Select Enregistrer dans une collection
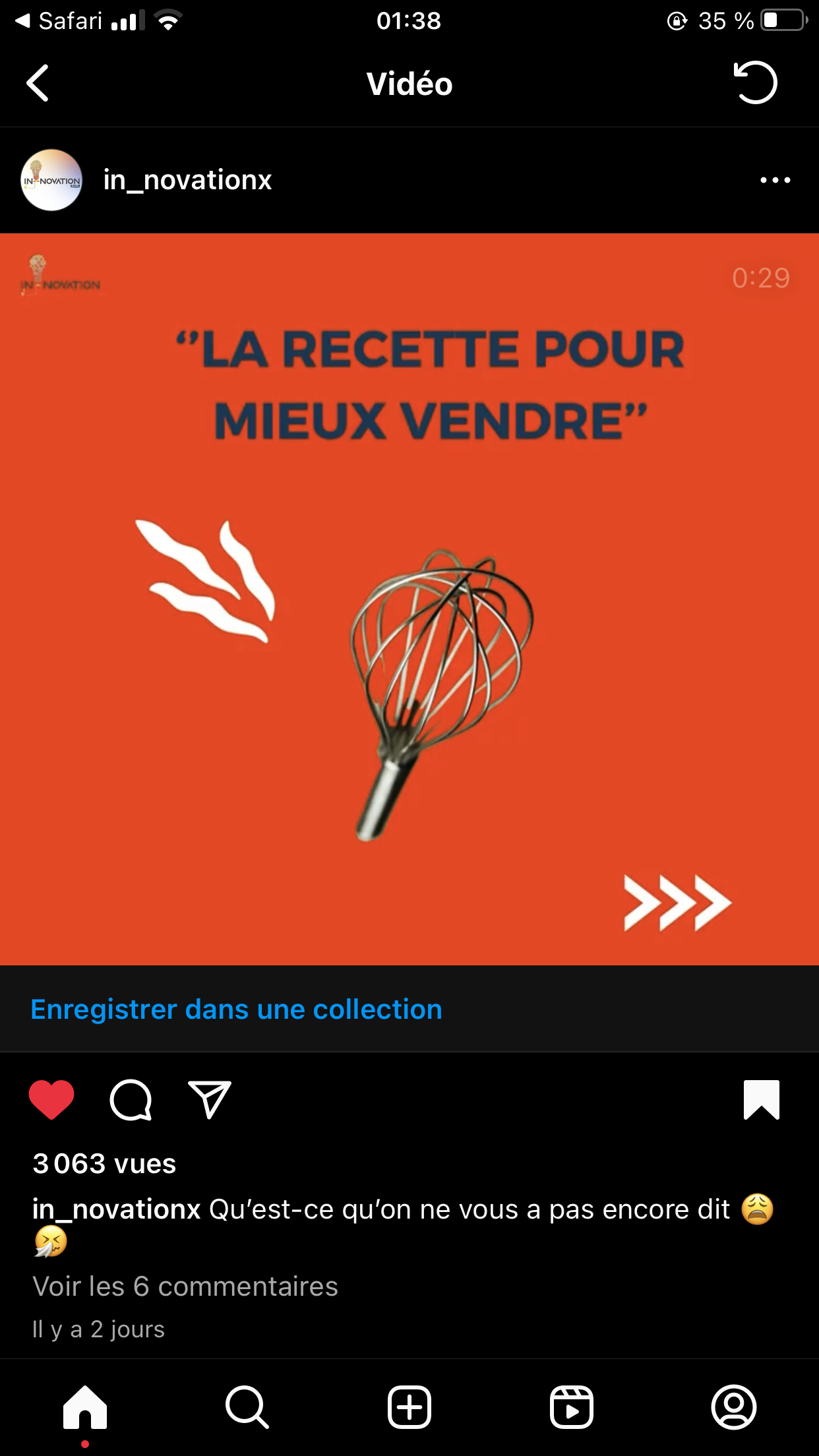This screenshot has height=1456, width=819. point(236,1009)
